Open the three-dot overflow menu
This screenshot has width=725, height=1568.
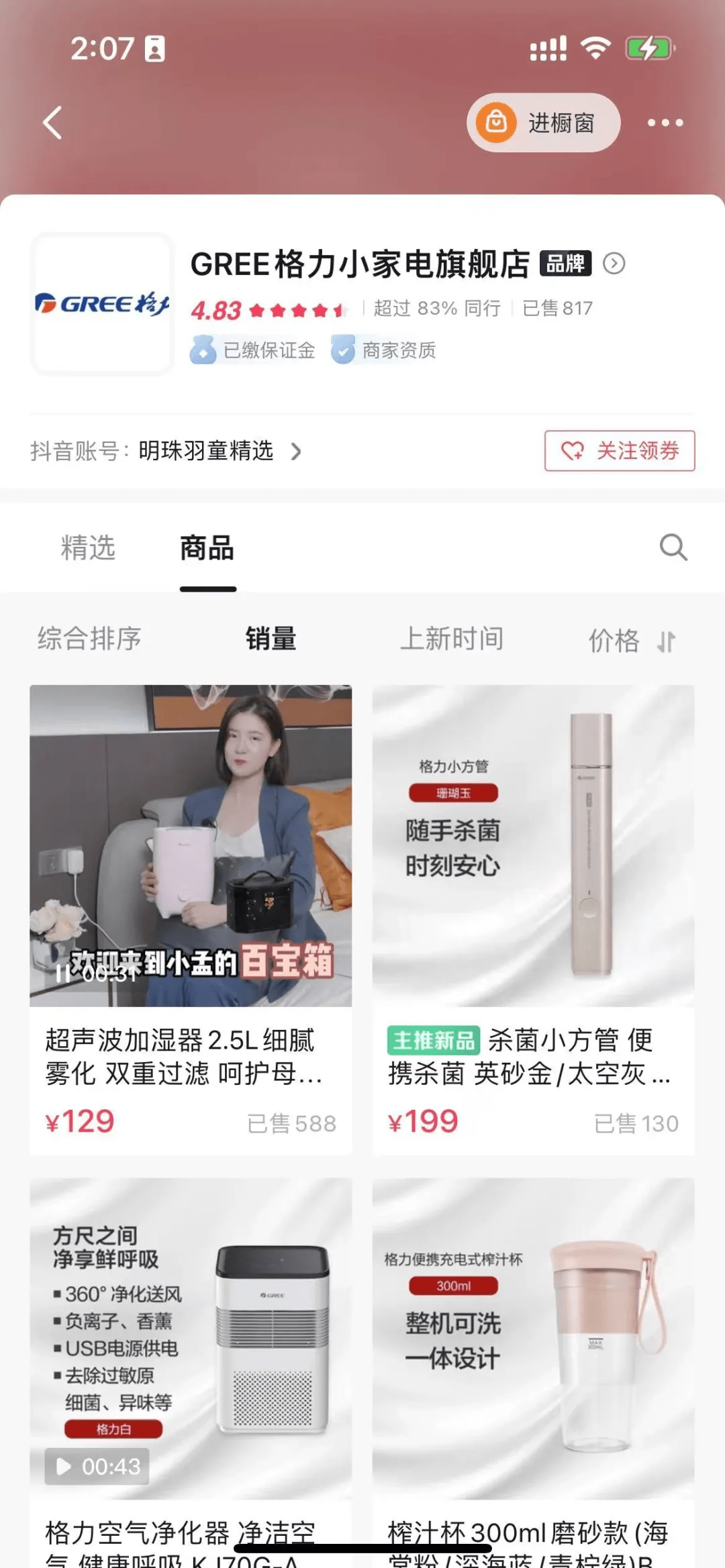665,123
